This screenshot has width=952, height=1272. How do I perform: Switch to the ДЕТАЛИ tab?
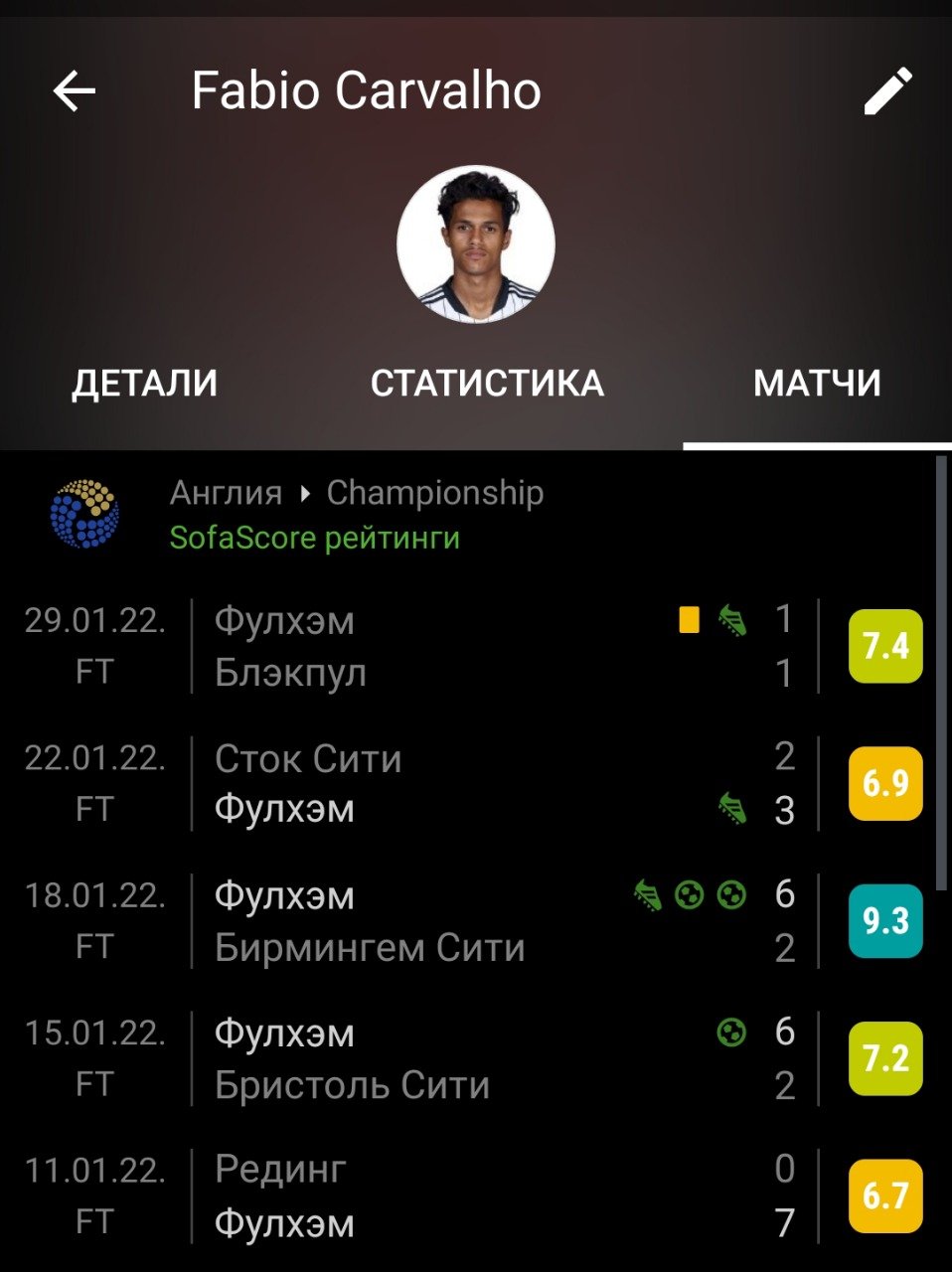pyautogui.click(x=144, y=384)
